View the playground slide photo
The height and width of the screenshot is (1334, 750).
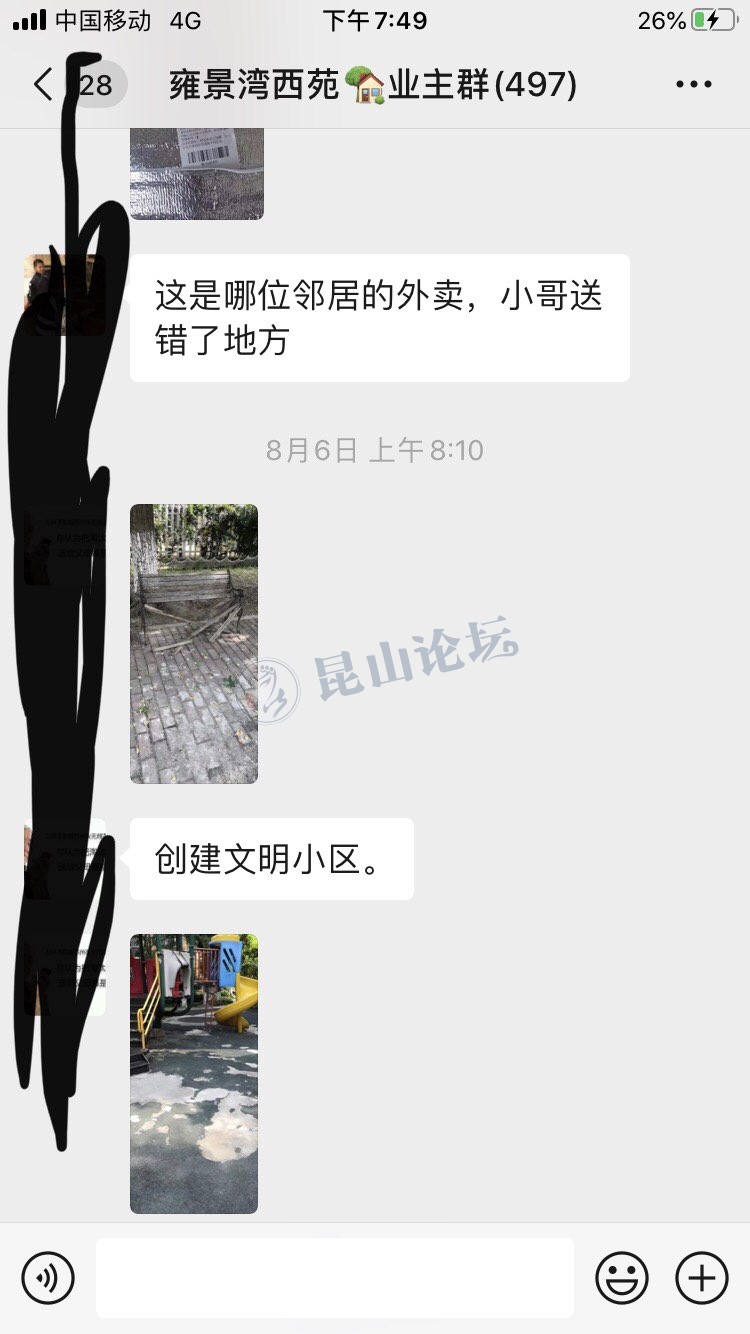pos(194,1073)
